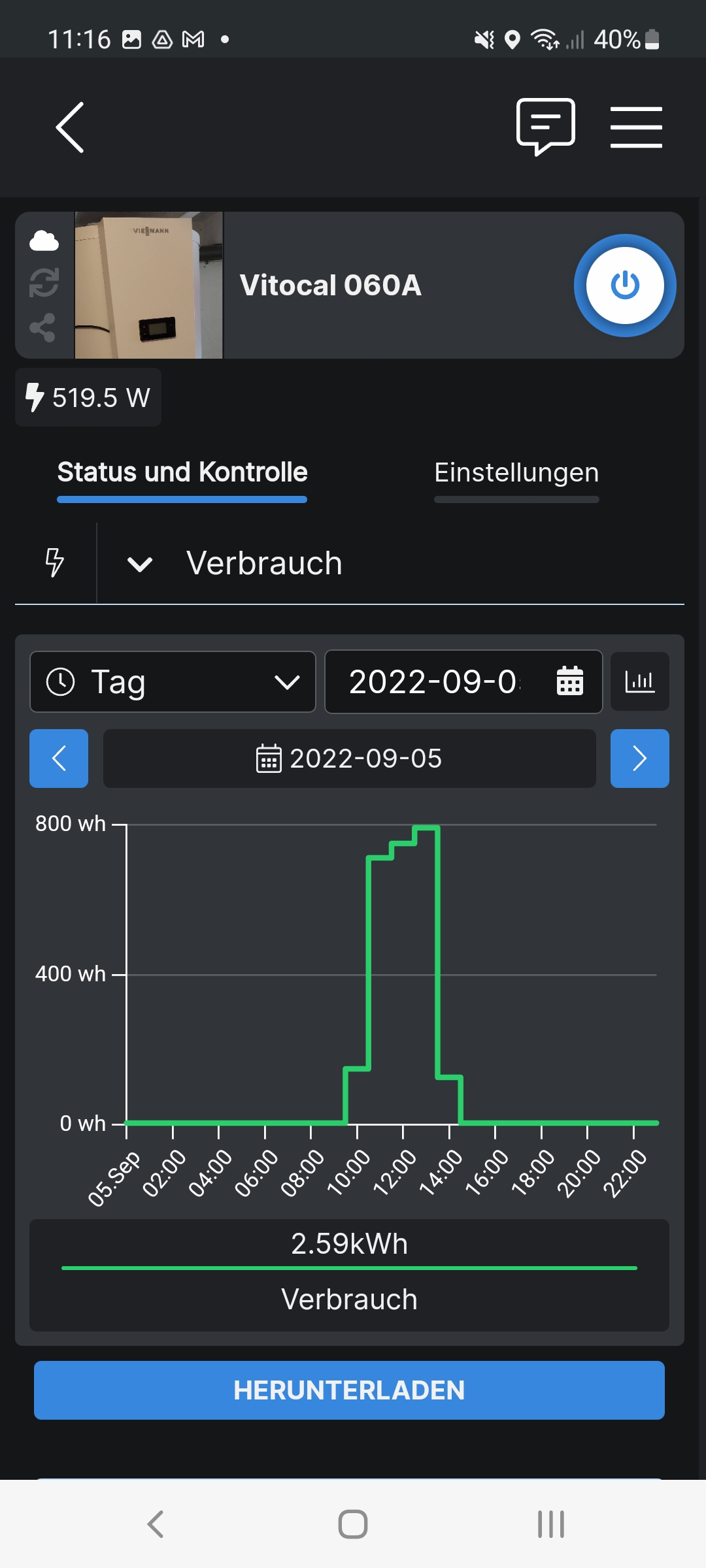The width and height of the screenshot is (706, 1568).
Task: Go to the next day
Action: coord(639,759)
